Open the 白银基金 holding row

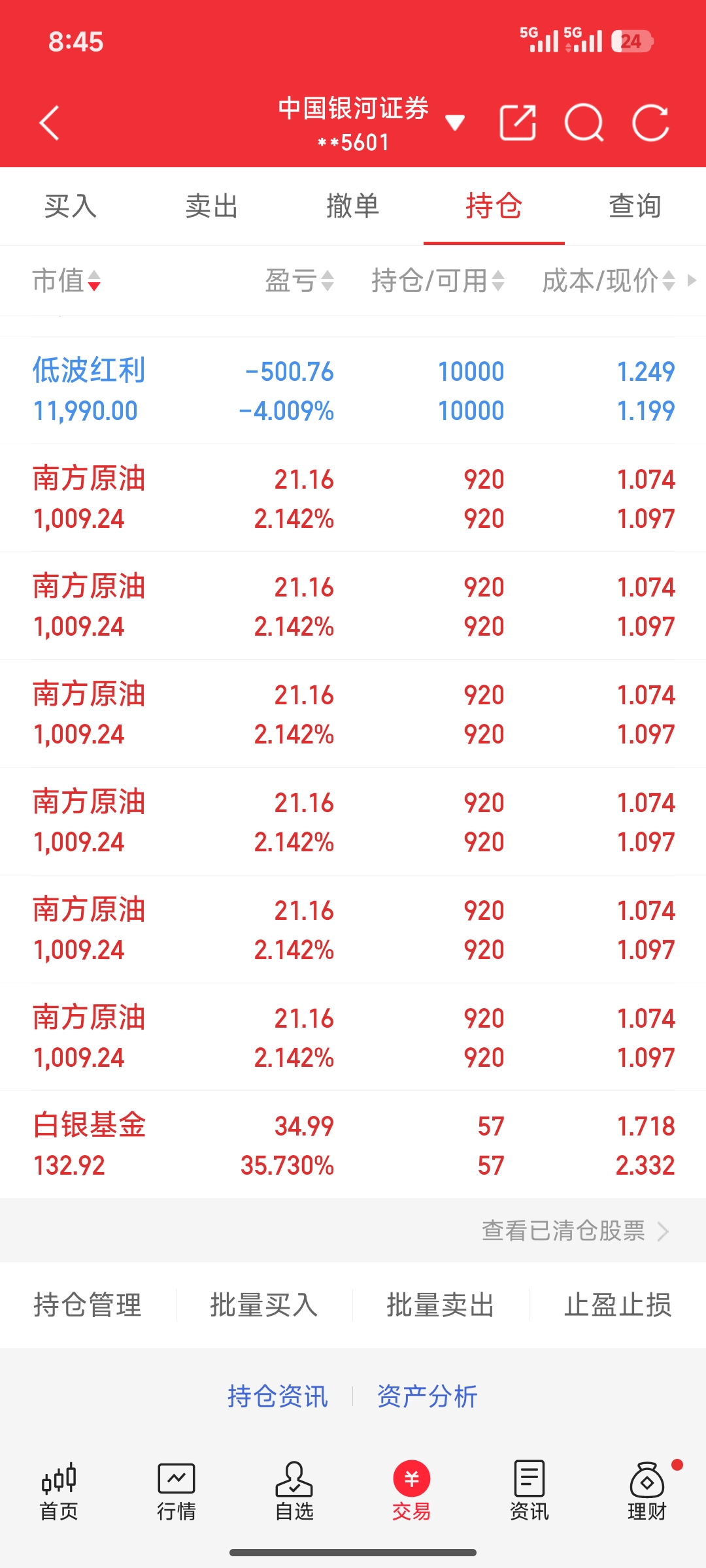(353, 1145)
